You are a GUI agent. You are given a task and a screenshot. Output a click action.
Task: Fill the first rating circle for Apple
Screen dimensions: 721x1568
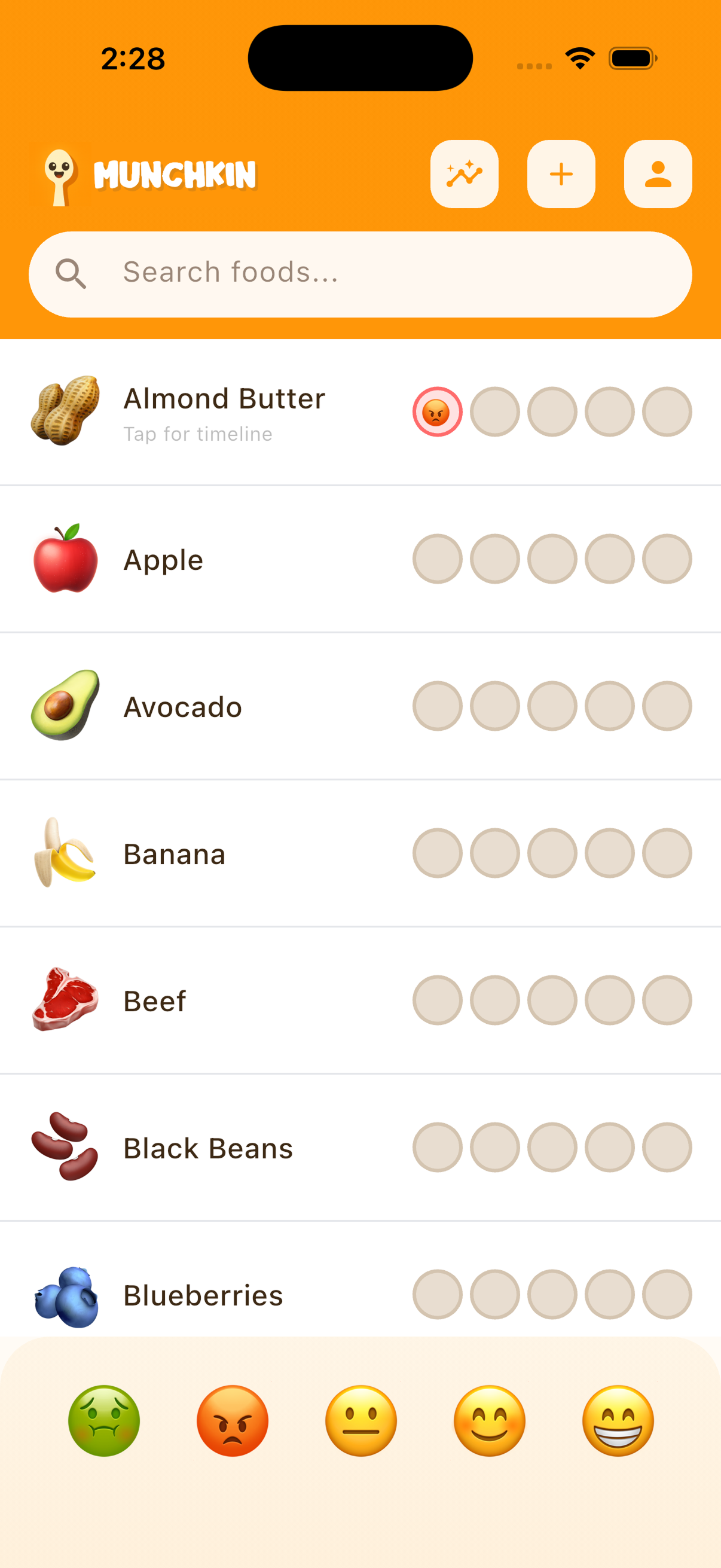(438, 559)
